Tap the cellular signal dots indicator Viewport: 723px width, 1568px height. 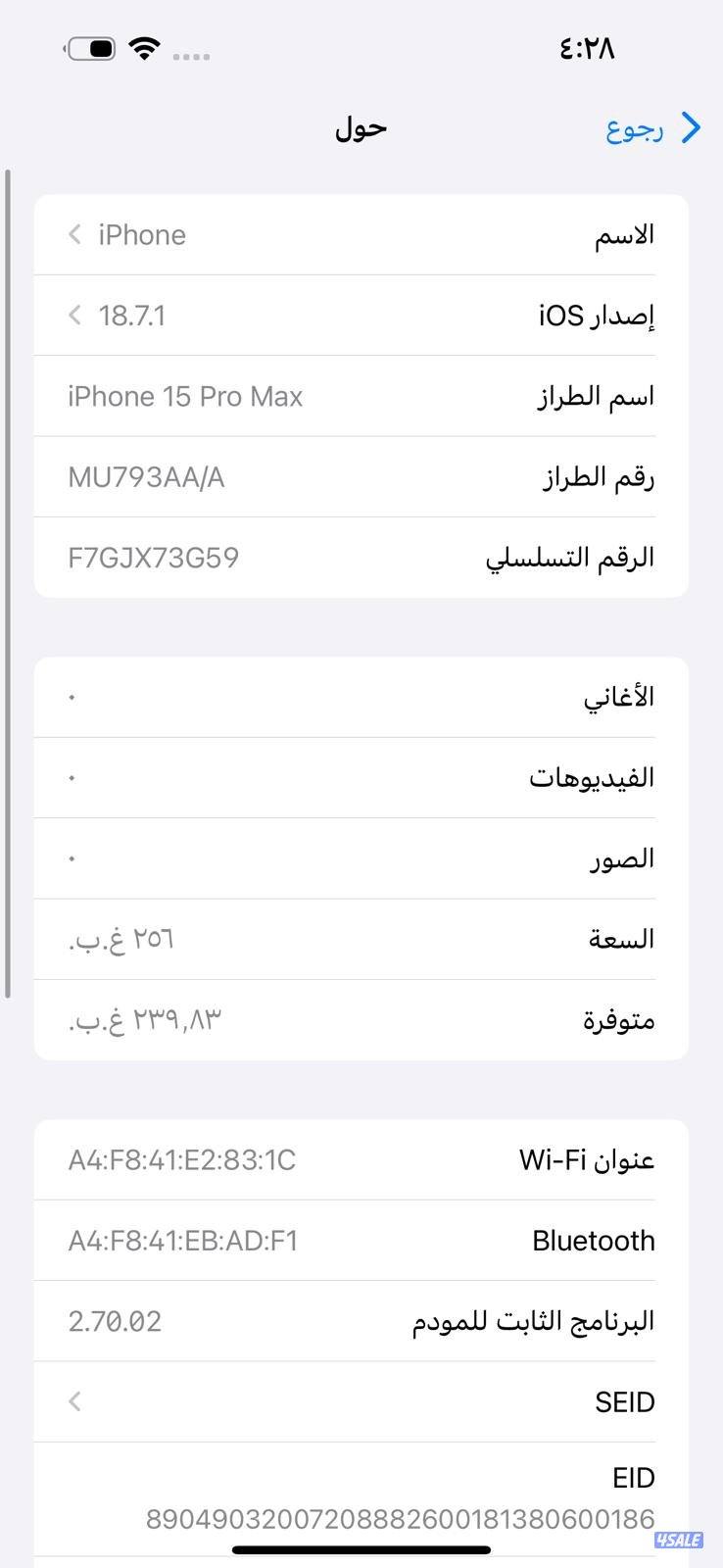point(192,55)
